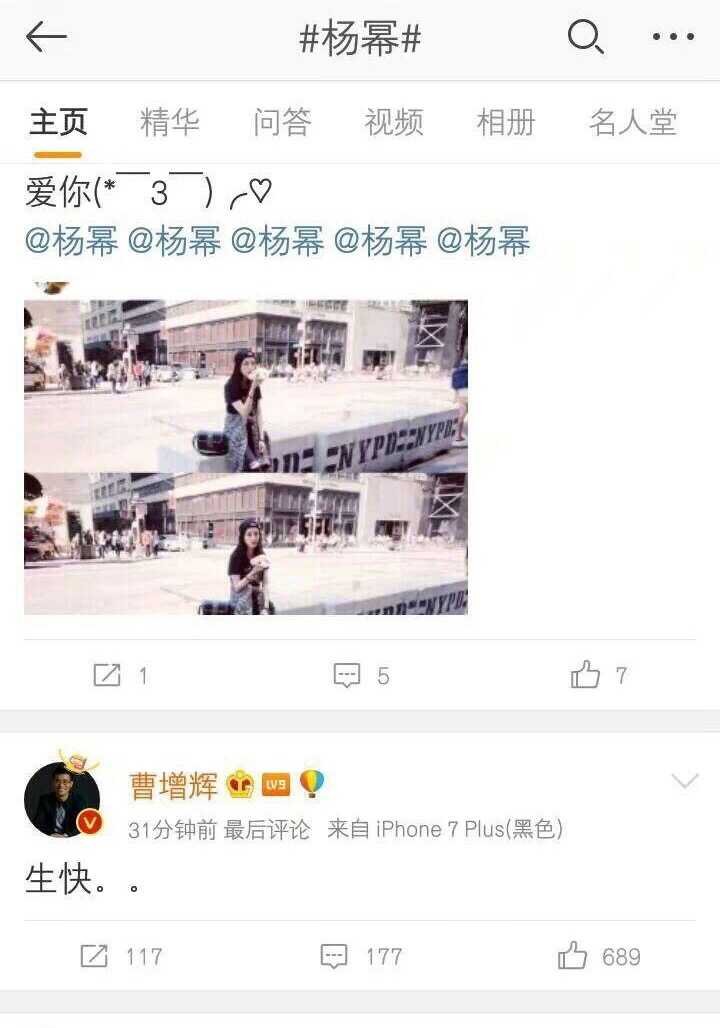Repost the post with 1 repost

(120, 676)
